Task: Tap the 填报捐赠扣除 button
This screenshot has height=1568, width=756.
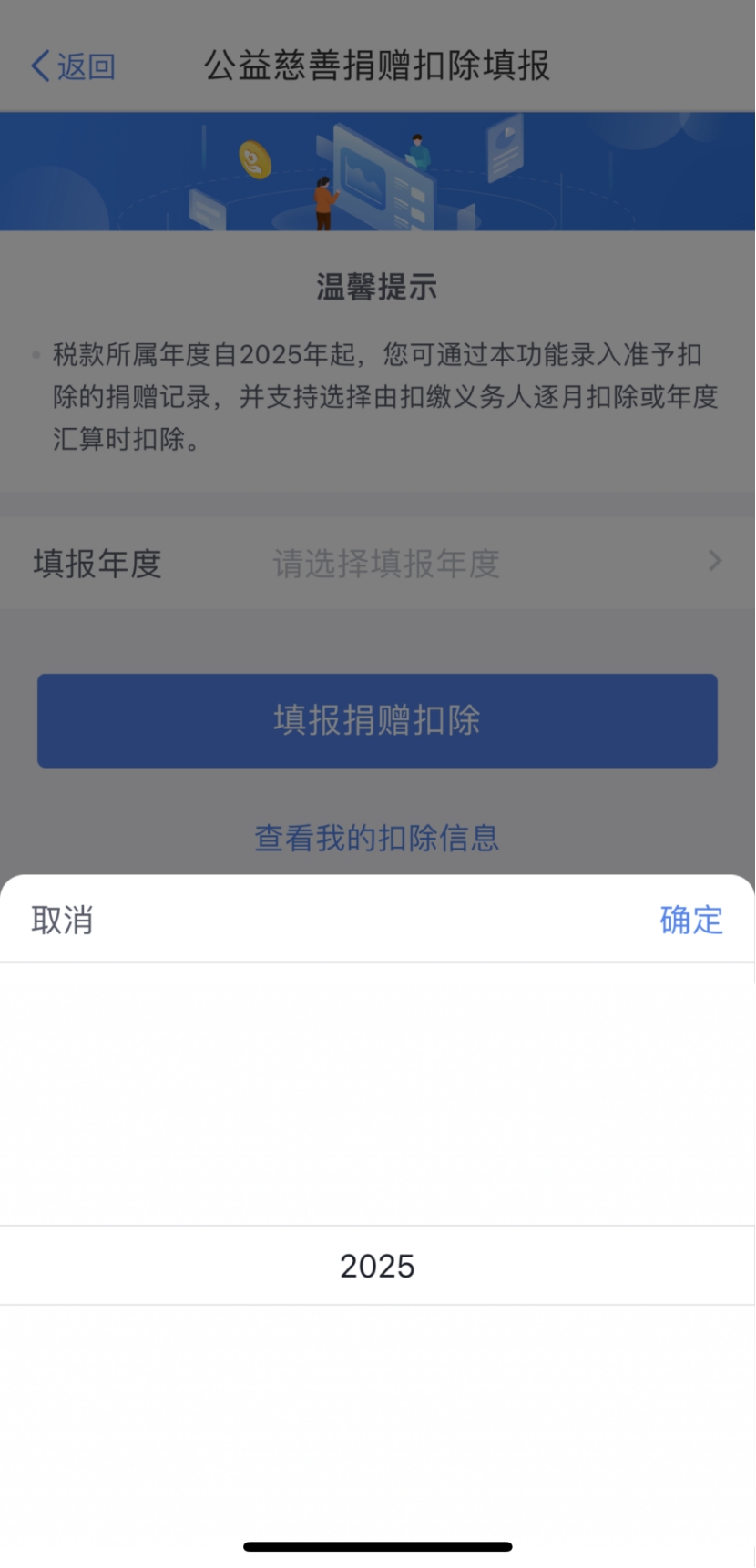Action: (x=377, y=720)
